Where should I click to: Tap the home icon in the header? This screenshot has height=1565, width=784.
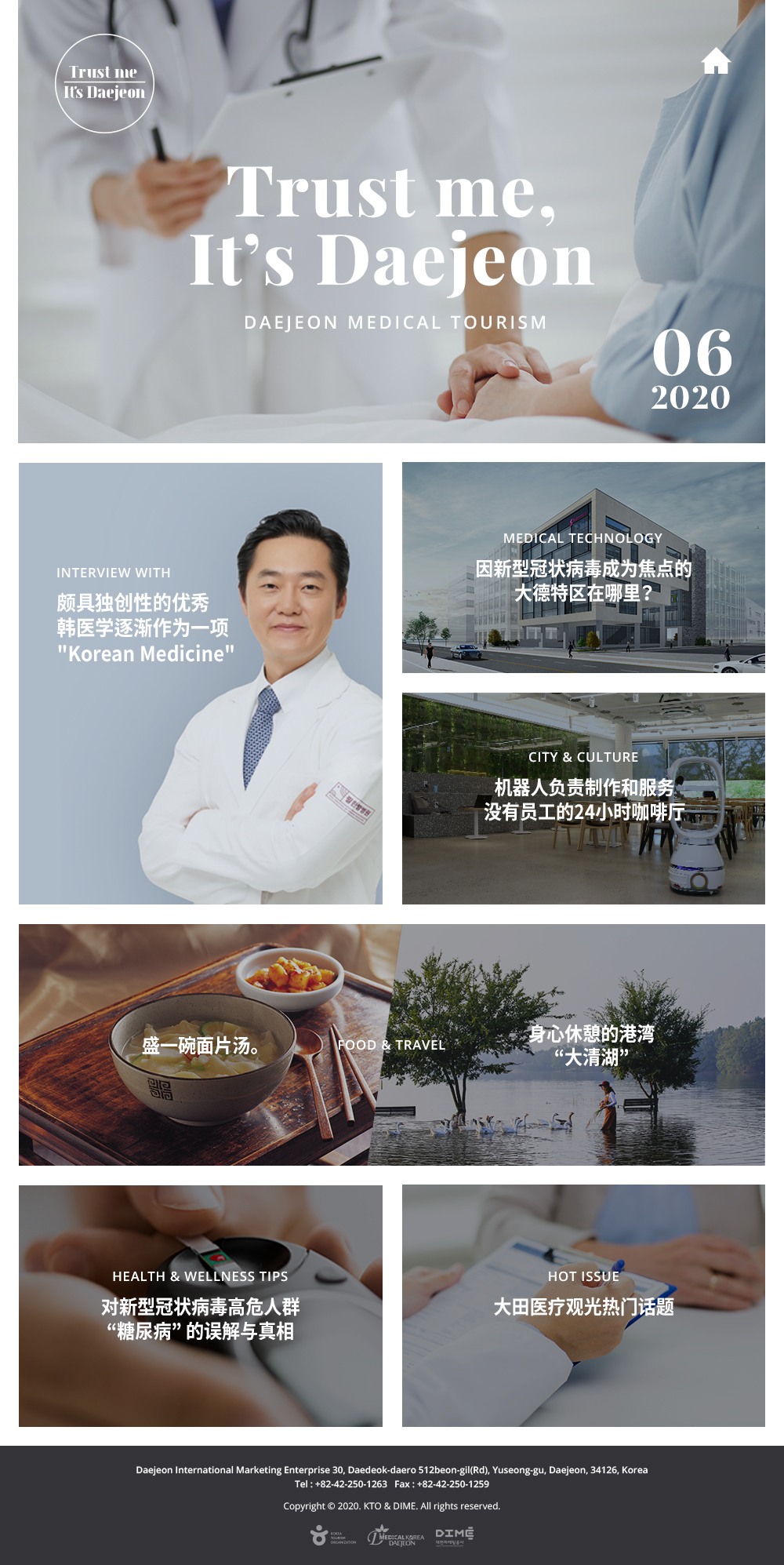tap(716, 60)
